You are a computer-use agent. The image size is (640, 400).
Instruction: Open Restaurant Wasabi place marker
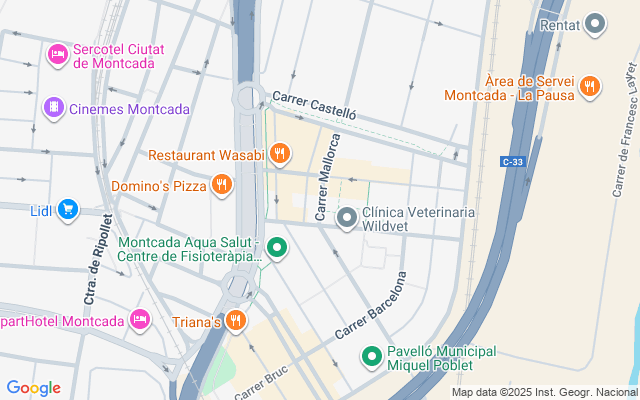tap(280, 154)
